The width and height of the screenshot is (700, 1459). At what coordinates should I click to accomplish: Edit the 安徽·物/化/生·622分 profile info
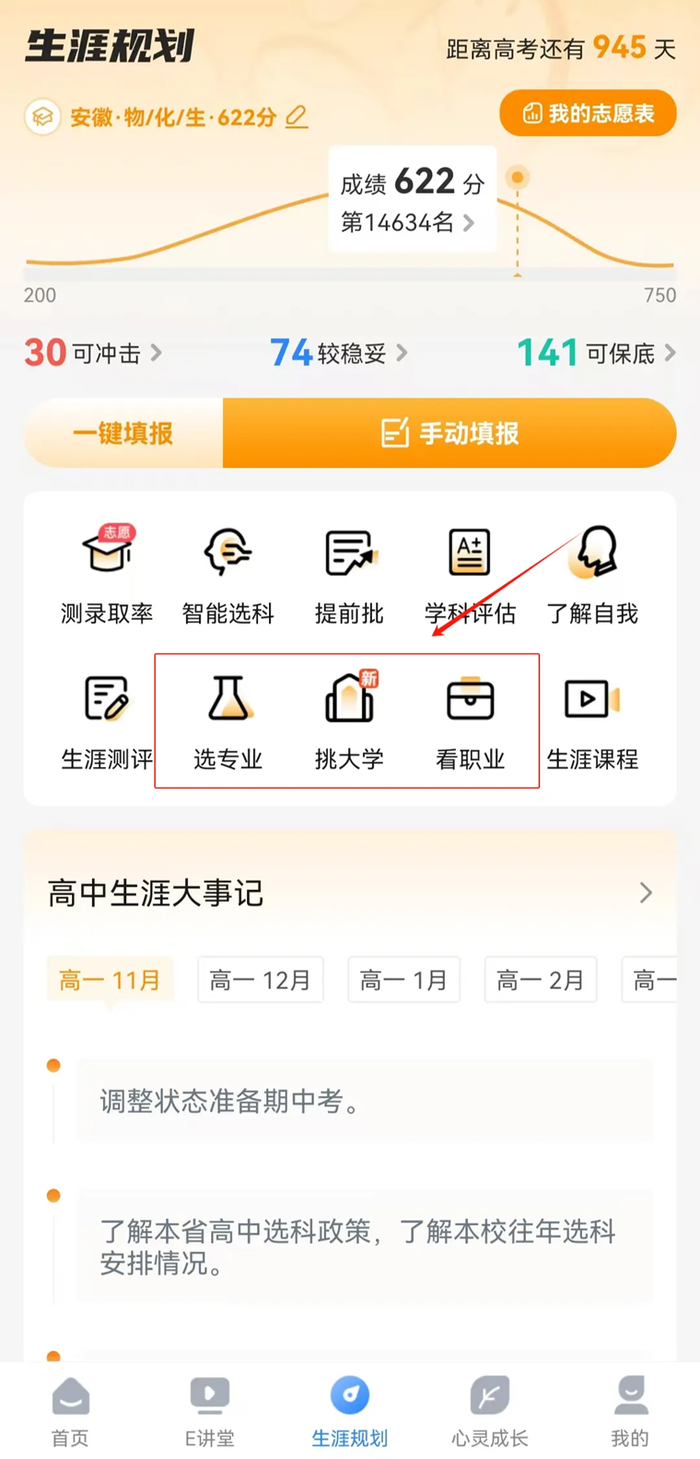pos(296,118)
